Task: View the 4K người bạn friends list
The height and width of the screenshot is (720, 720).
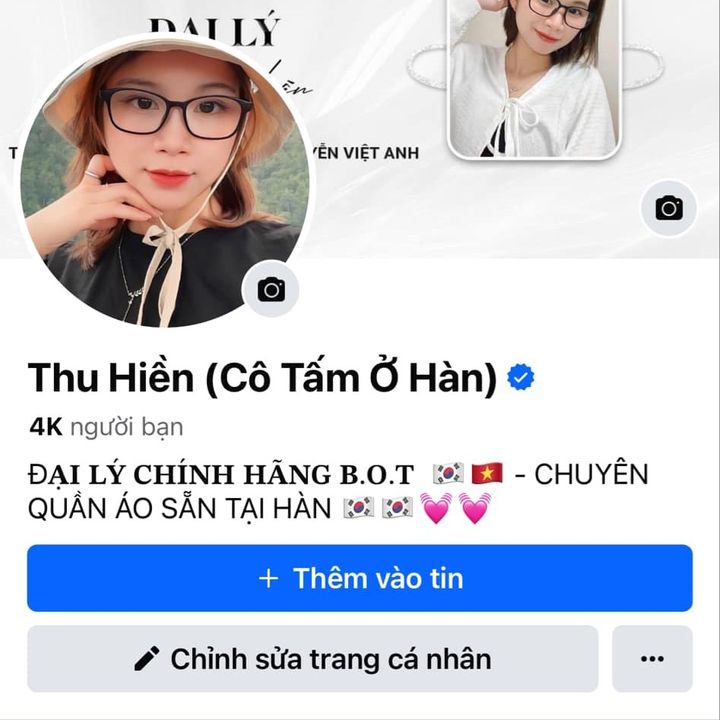Action: coord(107,427)
